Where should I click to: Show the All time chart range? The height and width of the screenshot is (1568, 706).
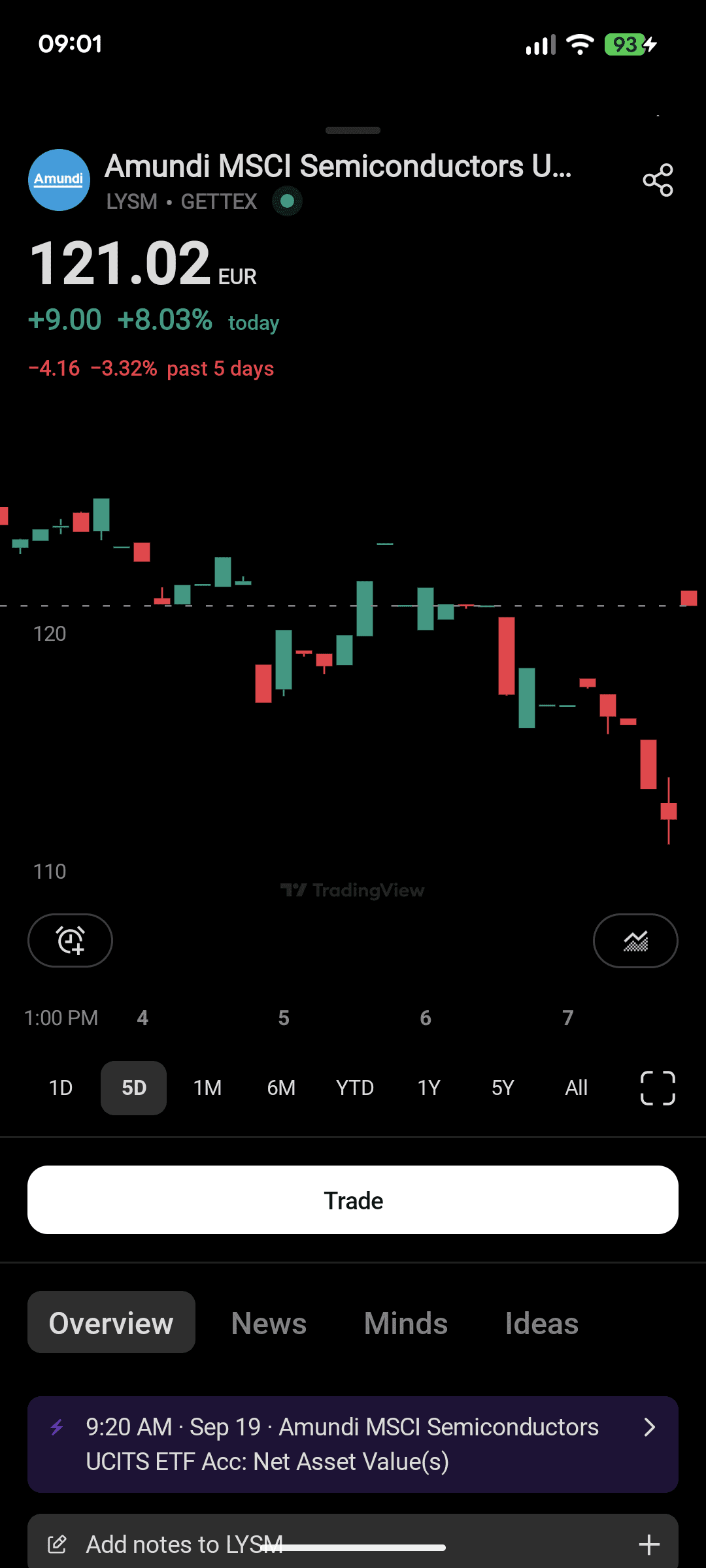[x=576, y=1088]
